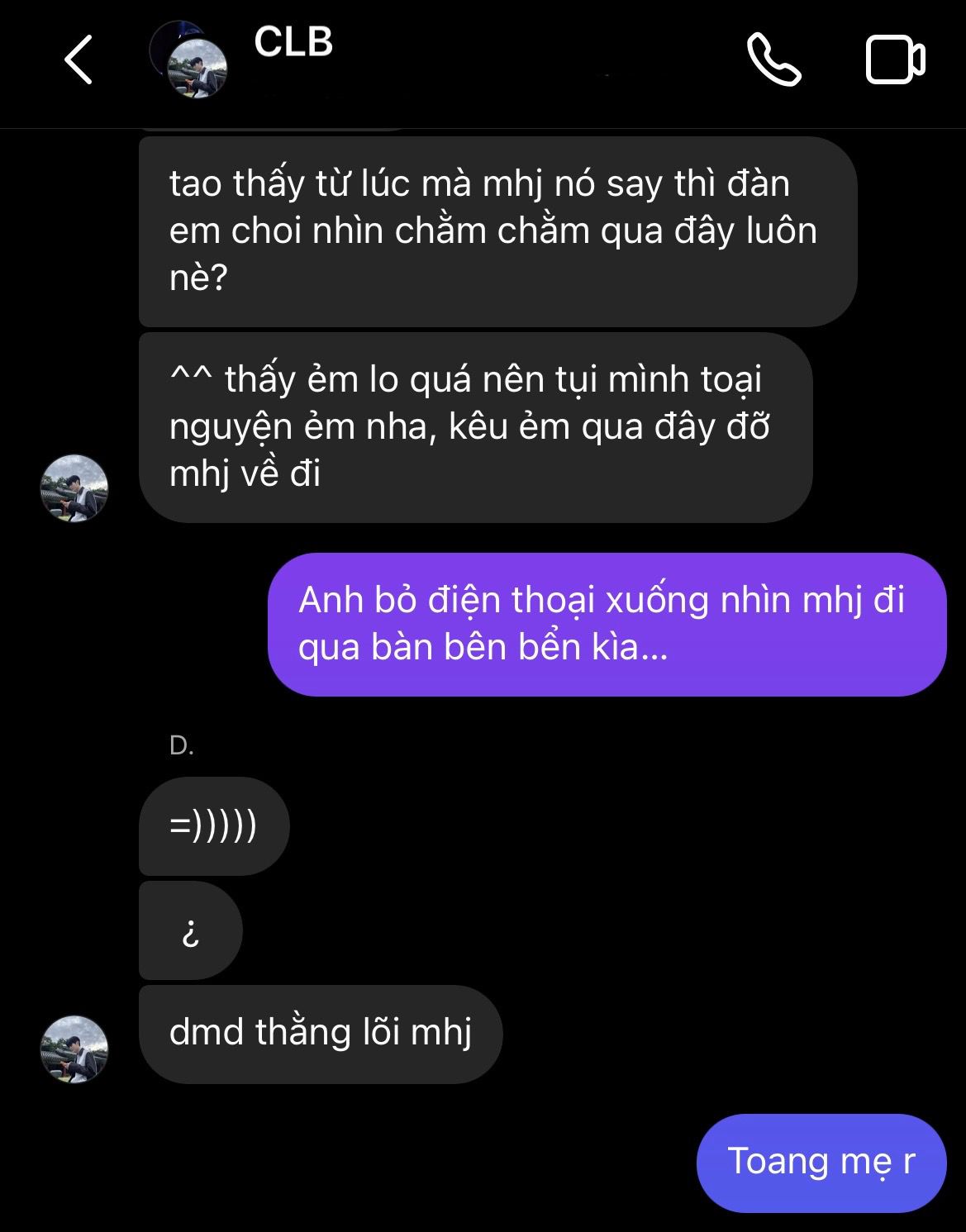Open CLB group chat details
This screenshot has width=966, height=1232.
293,43
